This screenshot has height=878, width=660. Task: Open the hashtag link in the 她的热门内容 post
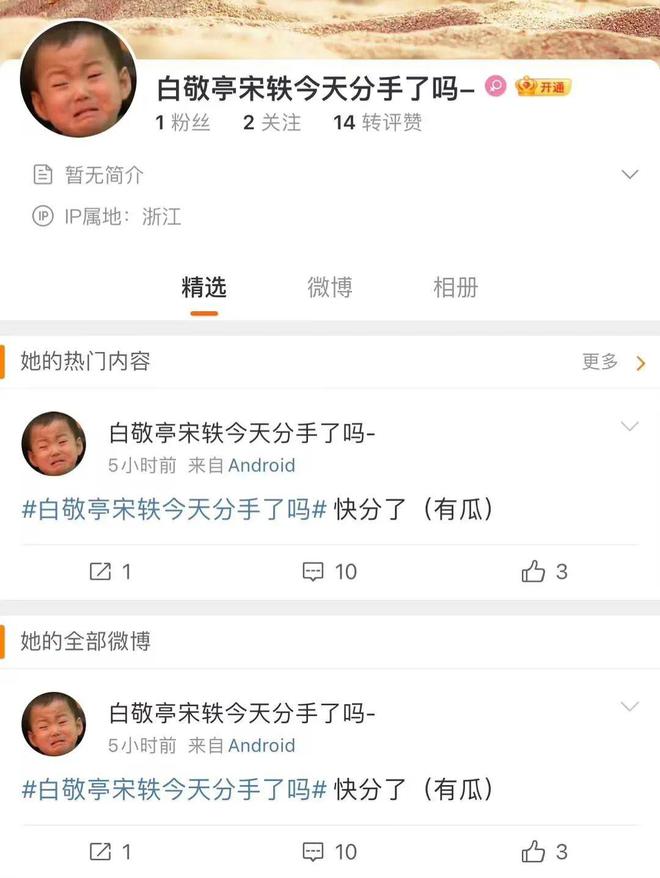click(x=174, y=509)
